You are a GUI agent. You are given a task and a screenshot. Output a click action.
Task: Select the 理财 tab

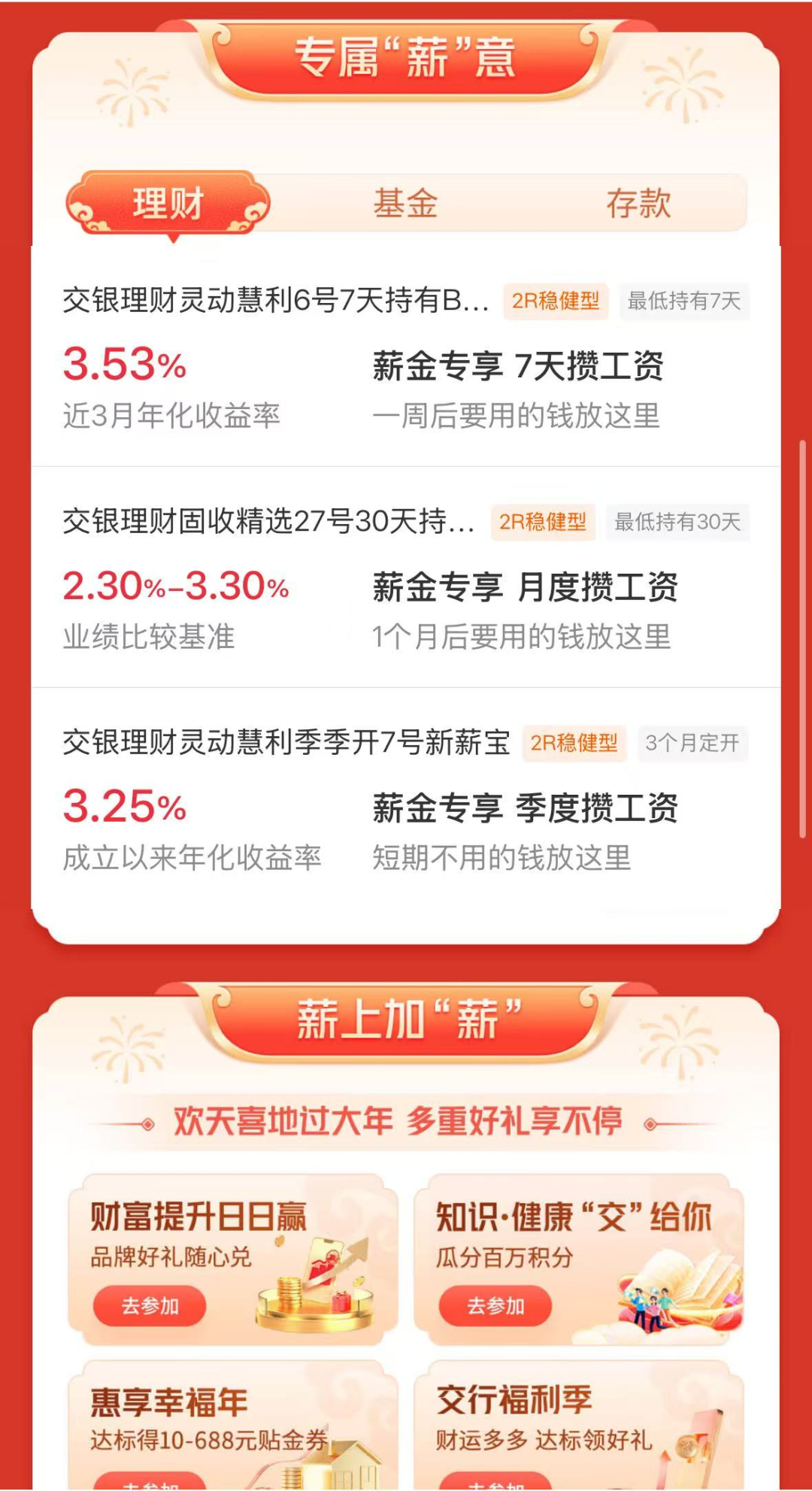pos(168,204)
